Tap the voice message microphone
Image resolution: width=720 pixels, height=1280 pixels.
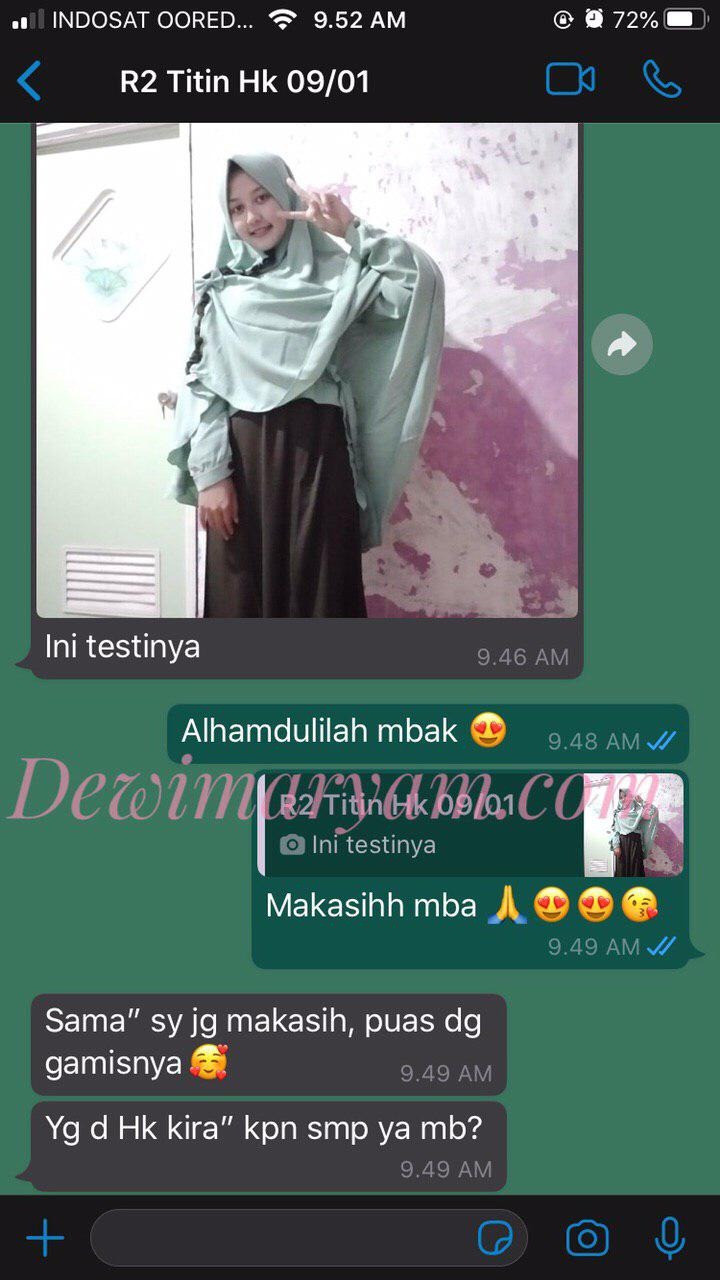click(670, 1239)
